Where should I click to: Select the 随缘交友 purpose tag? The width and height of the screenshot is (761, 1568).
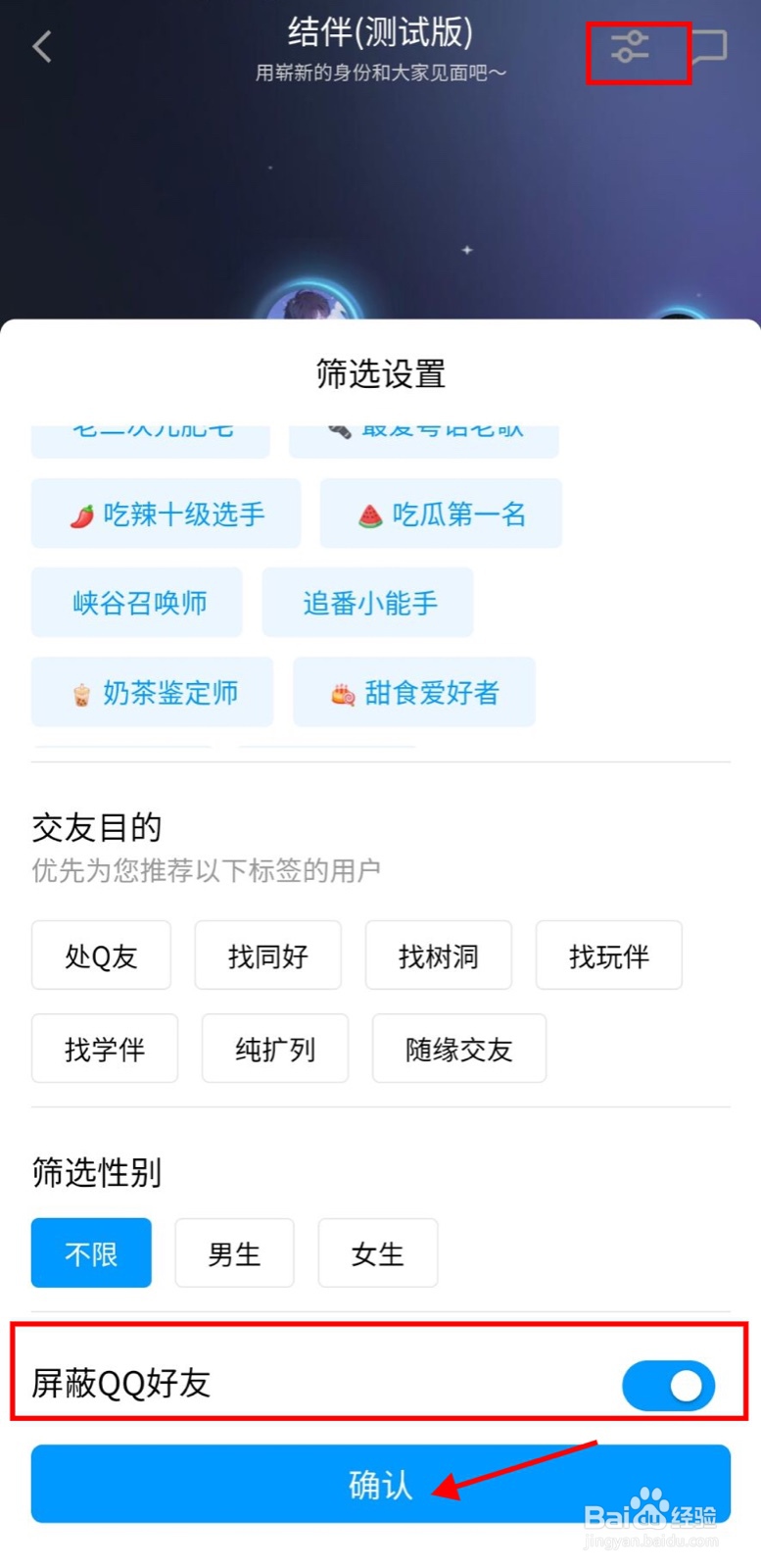coord(458,1049)
